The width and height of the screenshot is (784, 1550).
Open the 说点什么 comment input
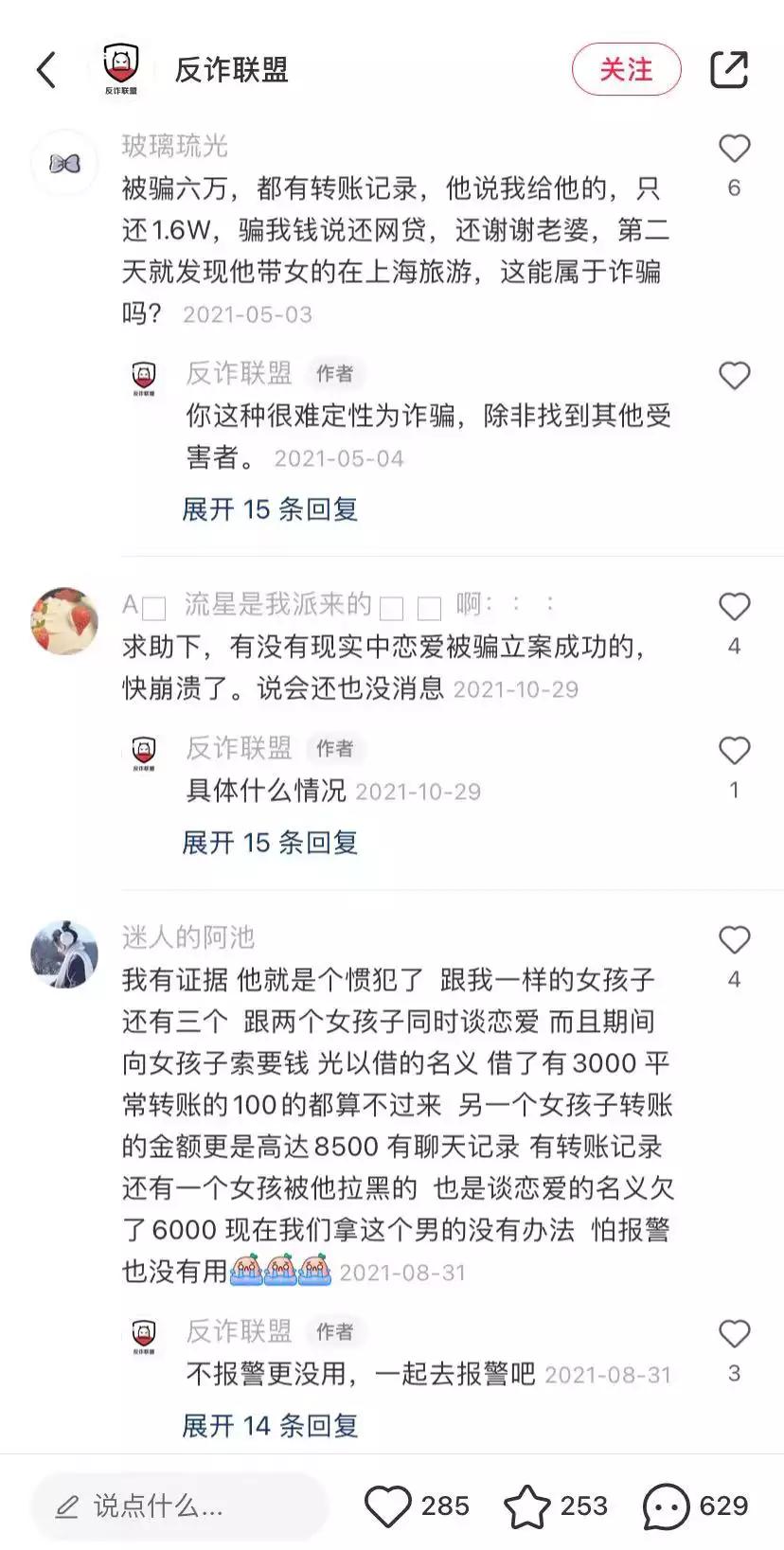(x=179, y=1505)
